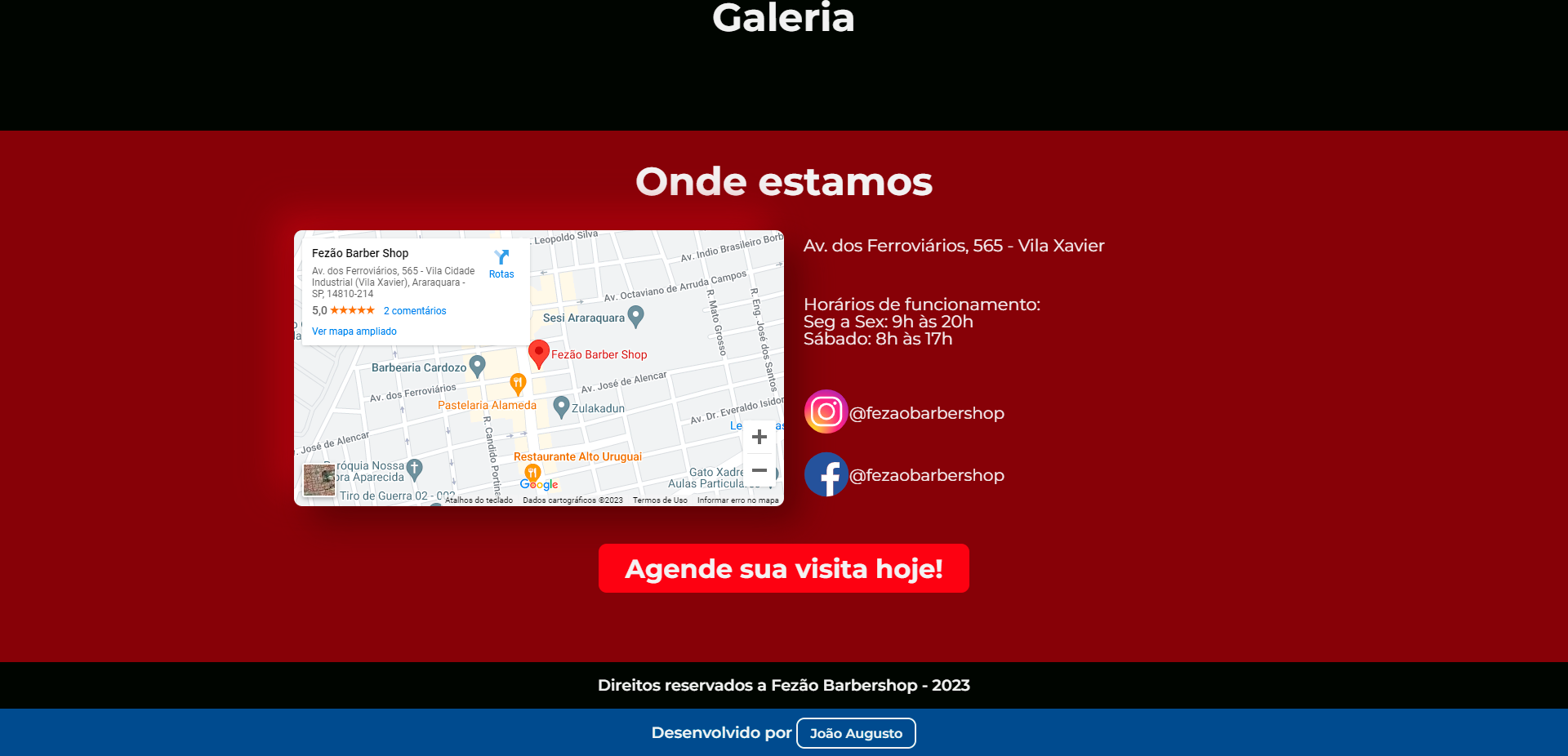
Task: Tap the Barbearia Cardozo map marker
Action: (x=478, y=366)
